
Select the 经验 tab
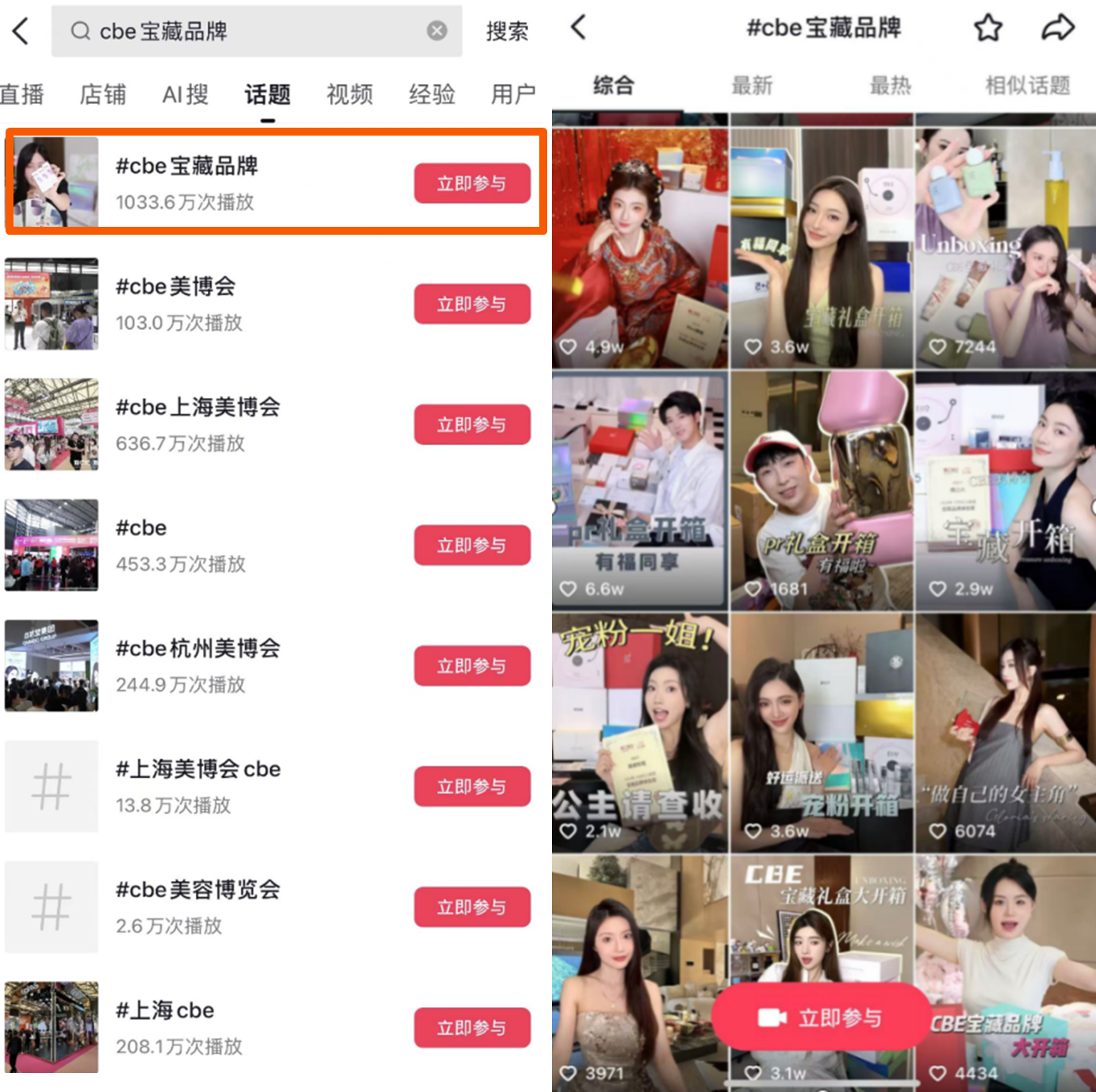[432, 94]
